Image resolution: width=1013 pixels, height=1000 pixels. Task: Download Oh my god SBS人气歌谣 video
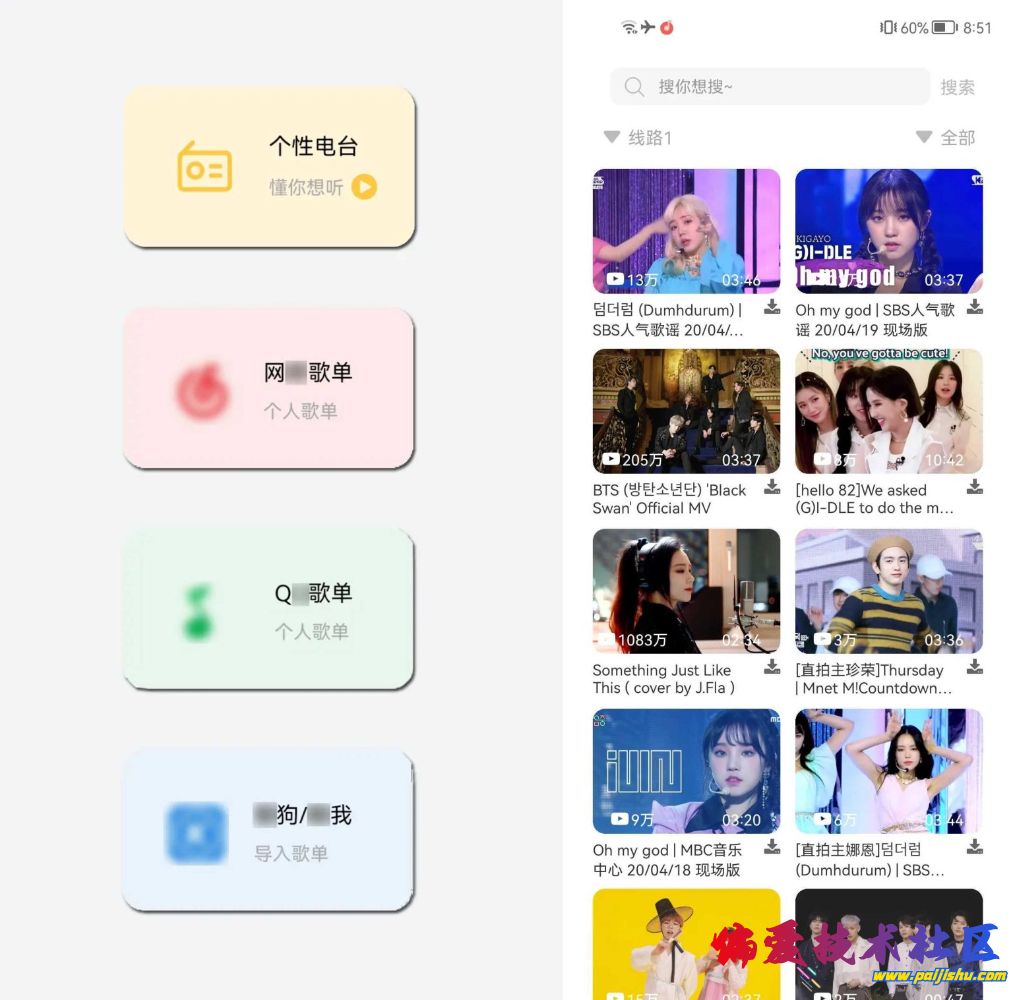pyautogui.click(x=974, y=307)
